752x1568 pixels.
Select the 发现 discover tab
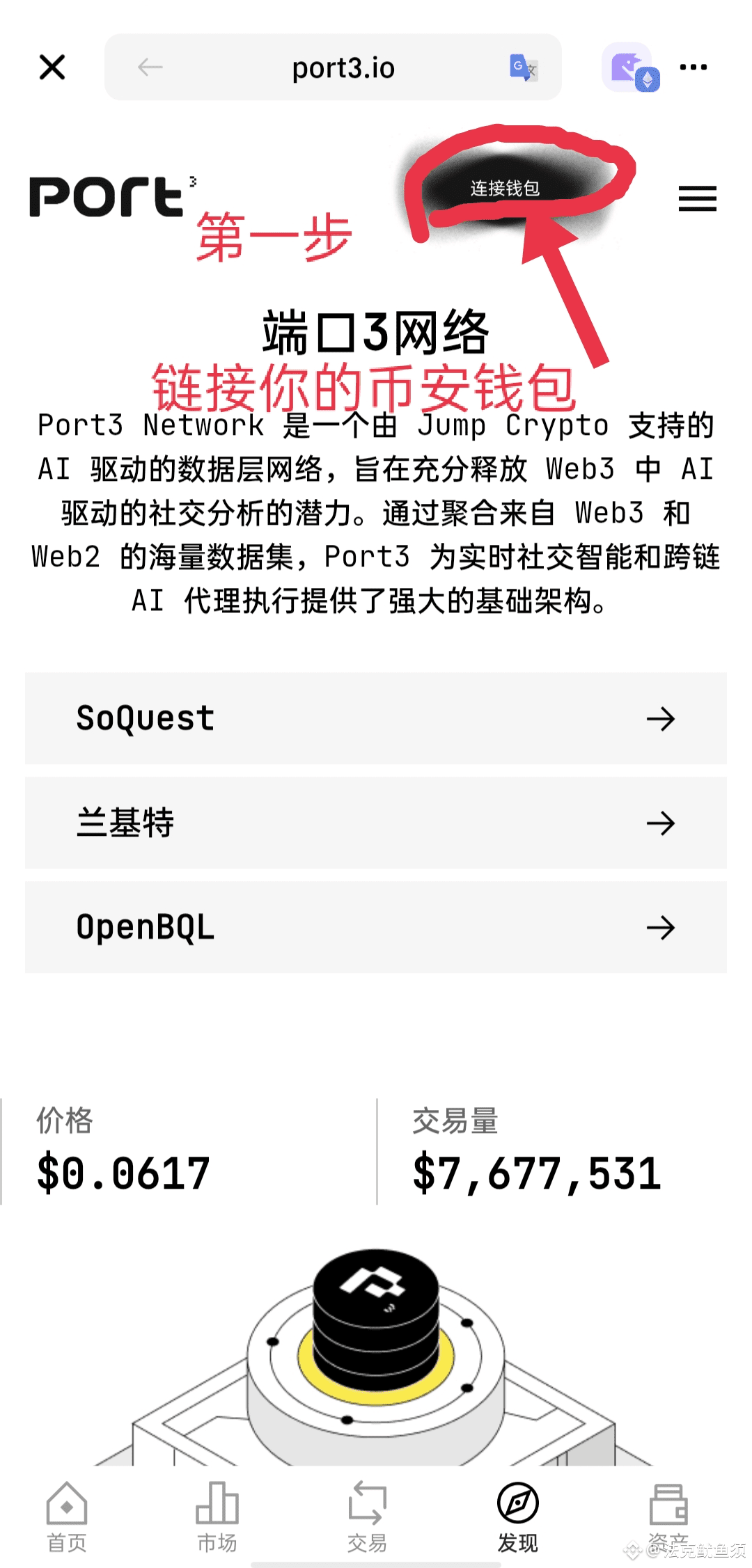pos(518,1518)
